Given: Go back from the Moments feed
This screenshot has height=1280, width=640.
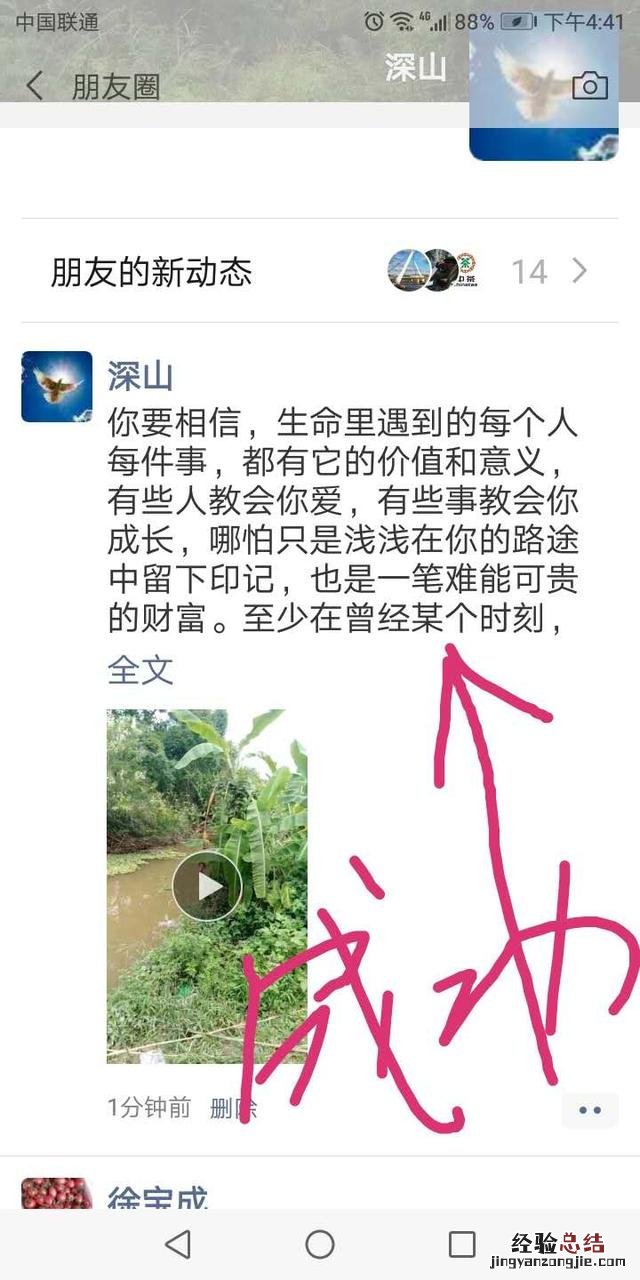Looking at the screenshot, I should tap(35, 86).
